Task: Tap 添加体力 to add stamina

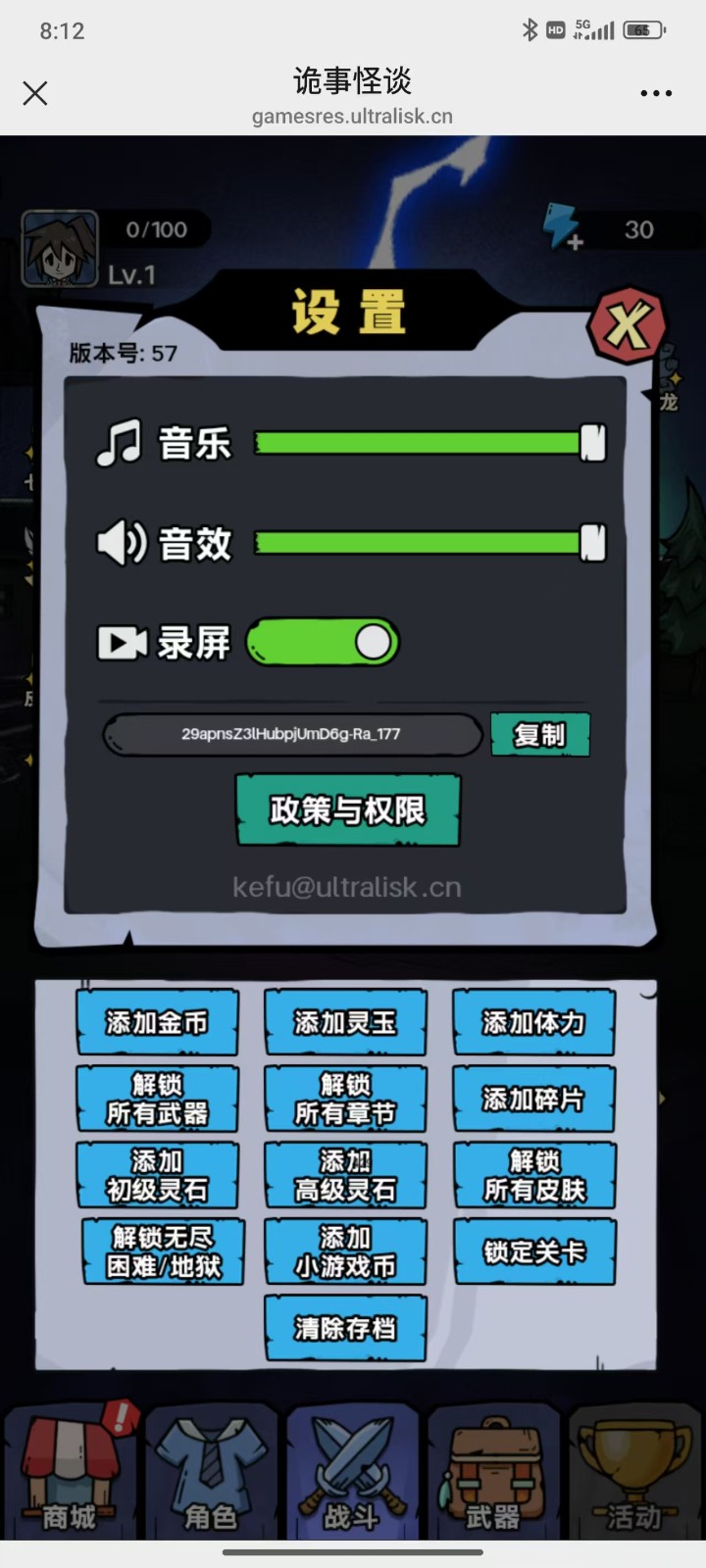Action: click(533, 1022)
